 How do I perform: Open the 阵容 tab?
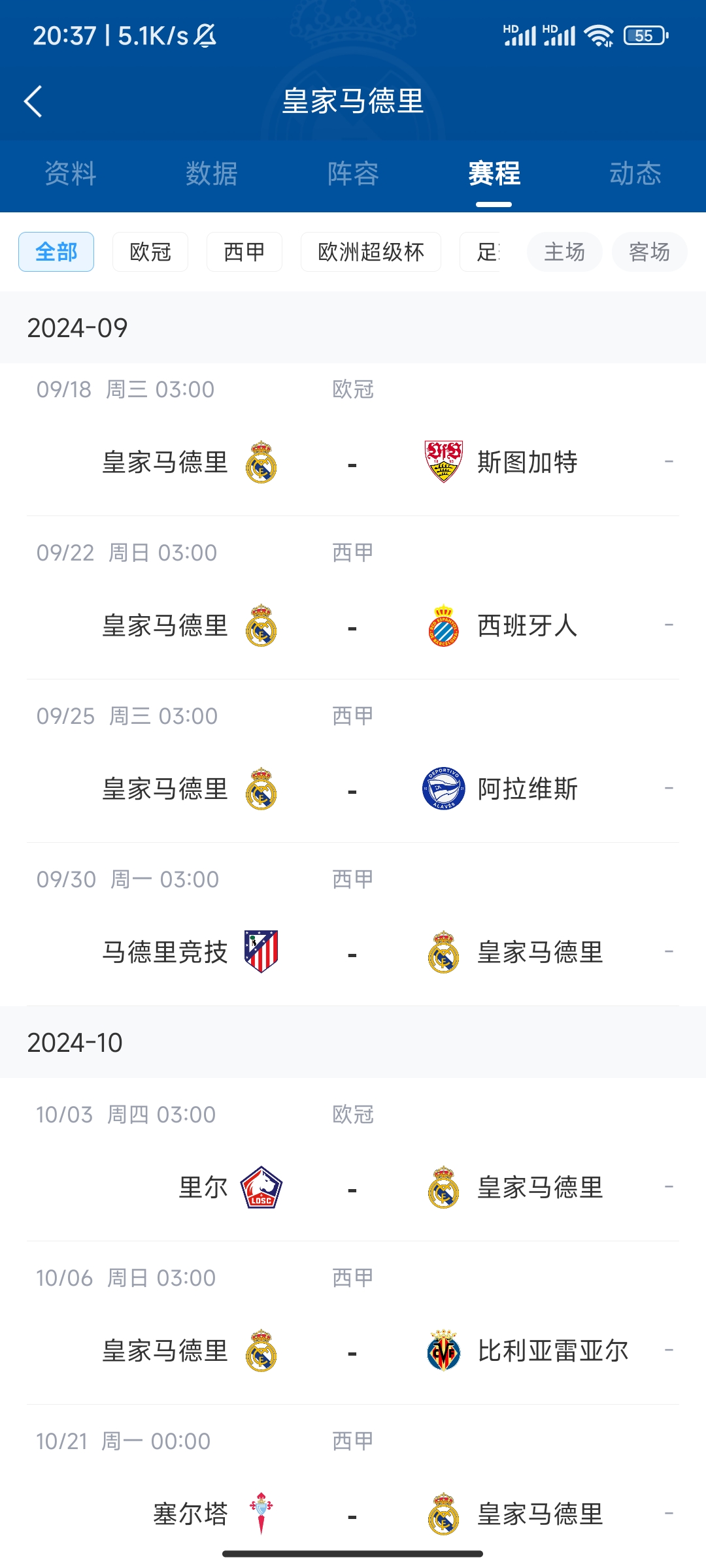coord(353,174)
